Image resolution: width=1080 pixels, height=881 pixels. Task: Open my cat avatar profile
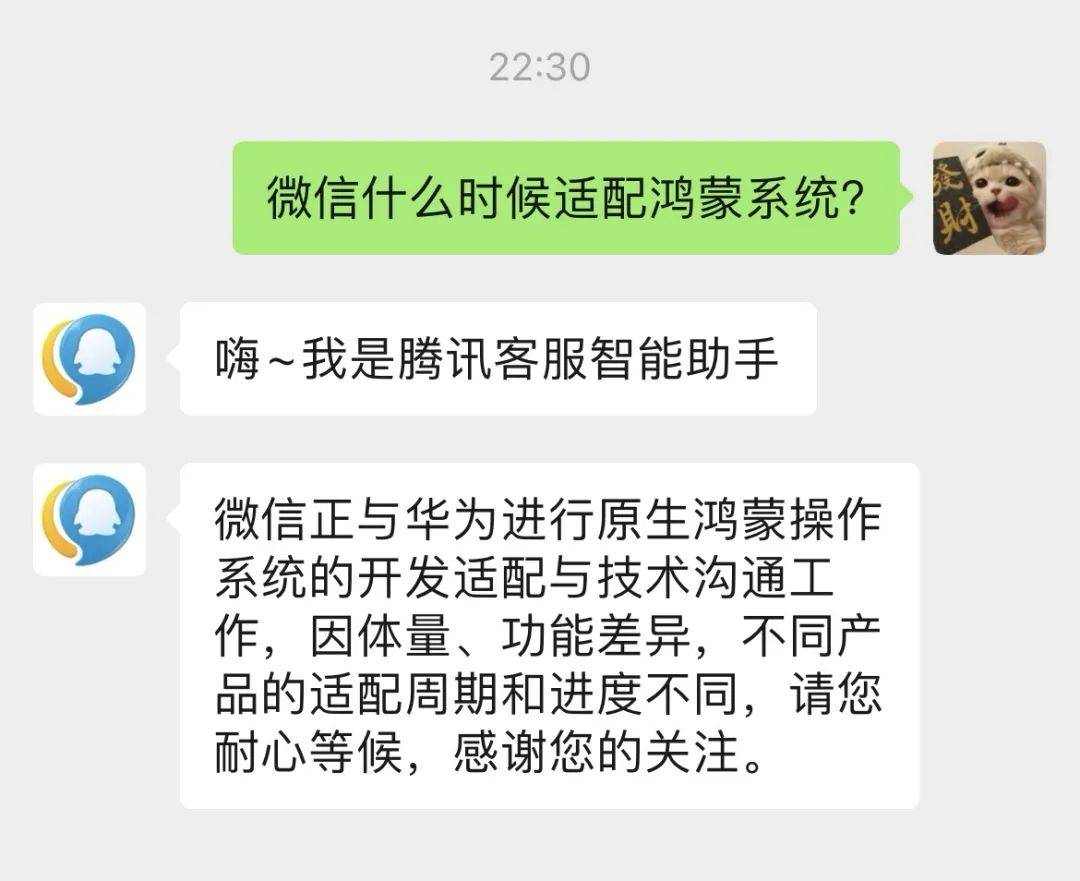click(989, 198)
